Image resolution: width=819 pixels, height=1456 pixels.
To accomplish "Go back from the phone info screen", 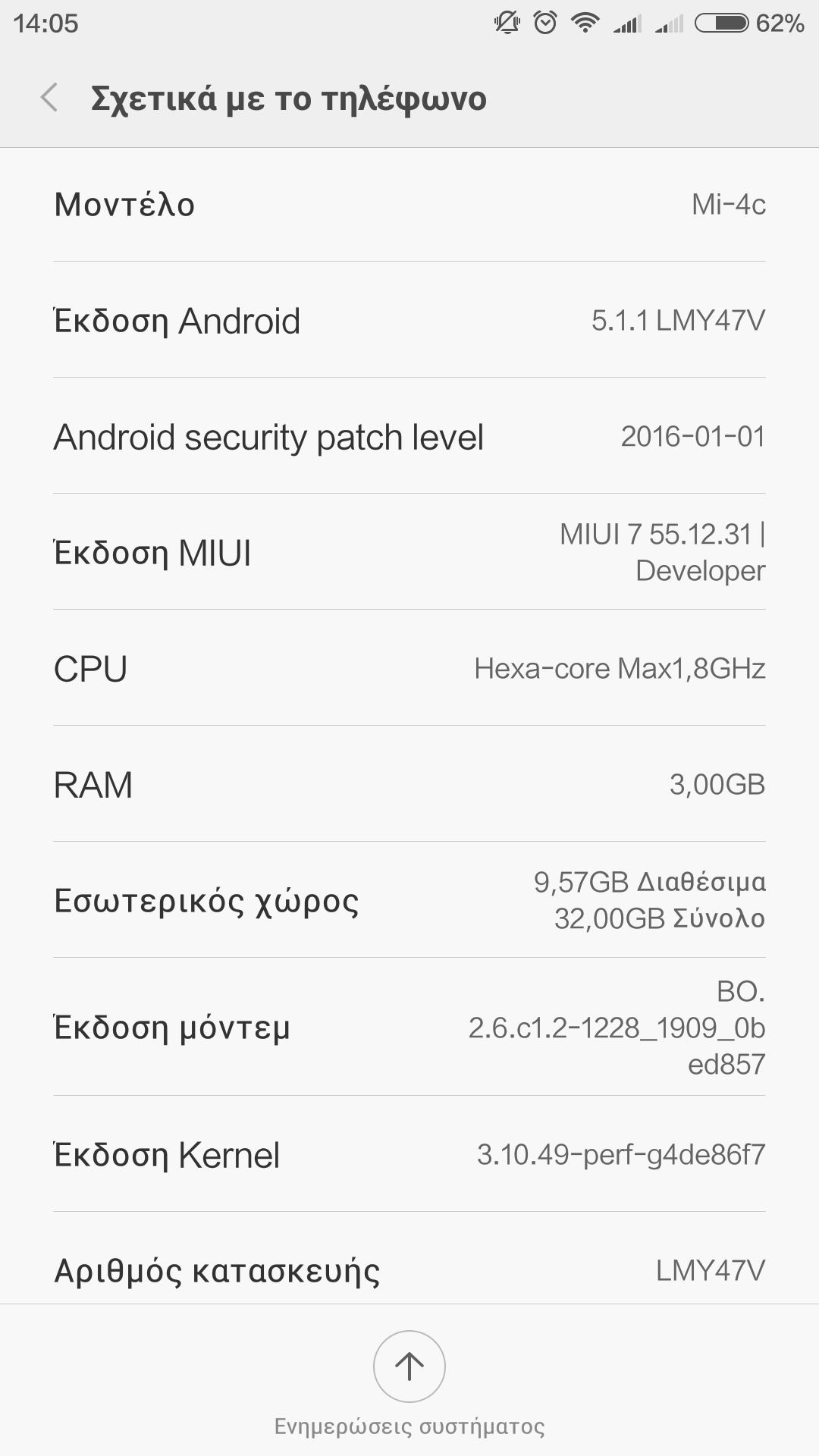I will click(50, 99).
